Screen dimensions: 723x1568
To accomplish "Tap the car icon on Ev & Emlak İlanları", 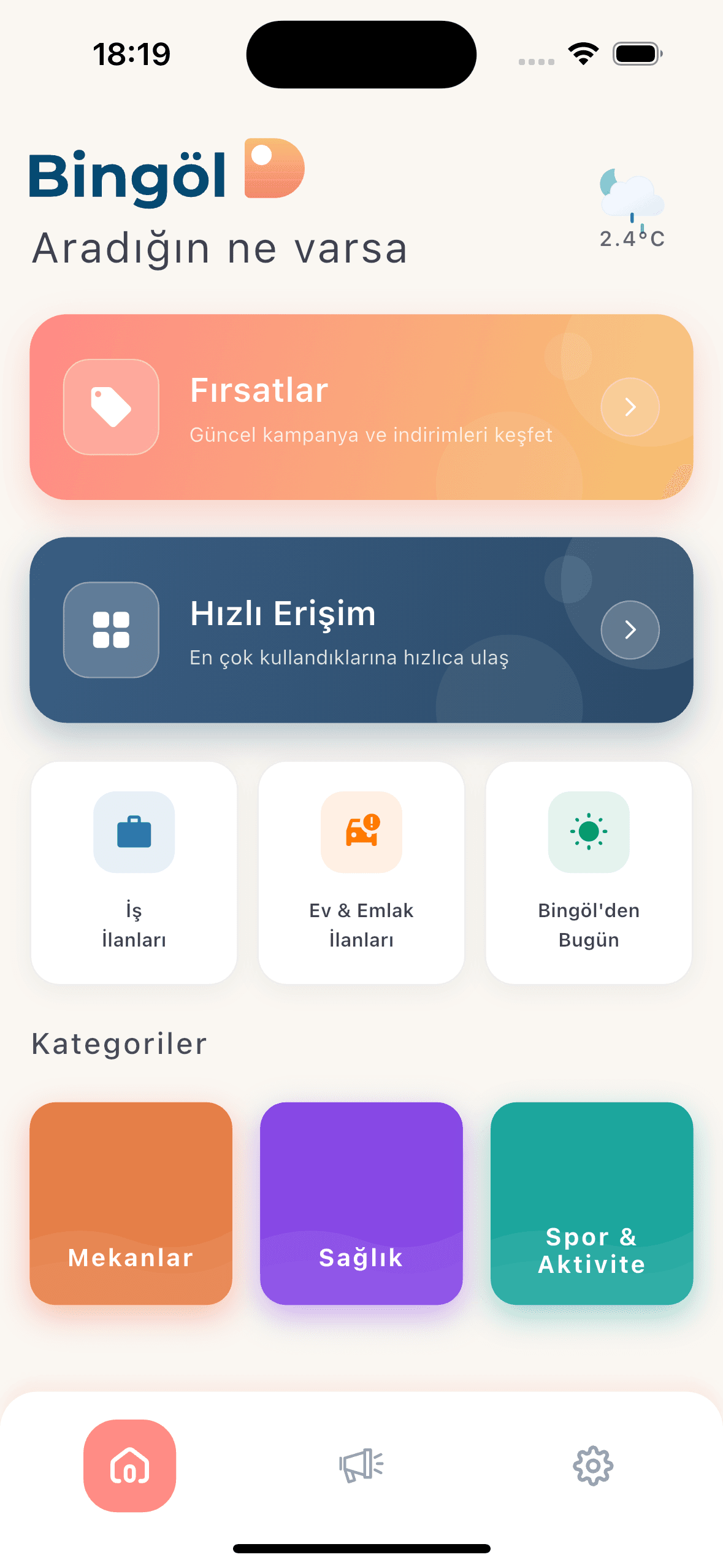I will [x=361, y=831].
